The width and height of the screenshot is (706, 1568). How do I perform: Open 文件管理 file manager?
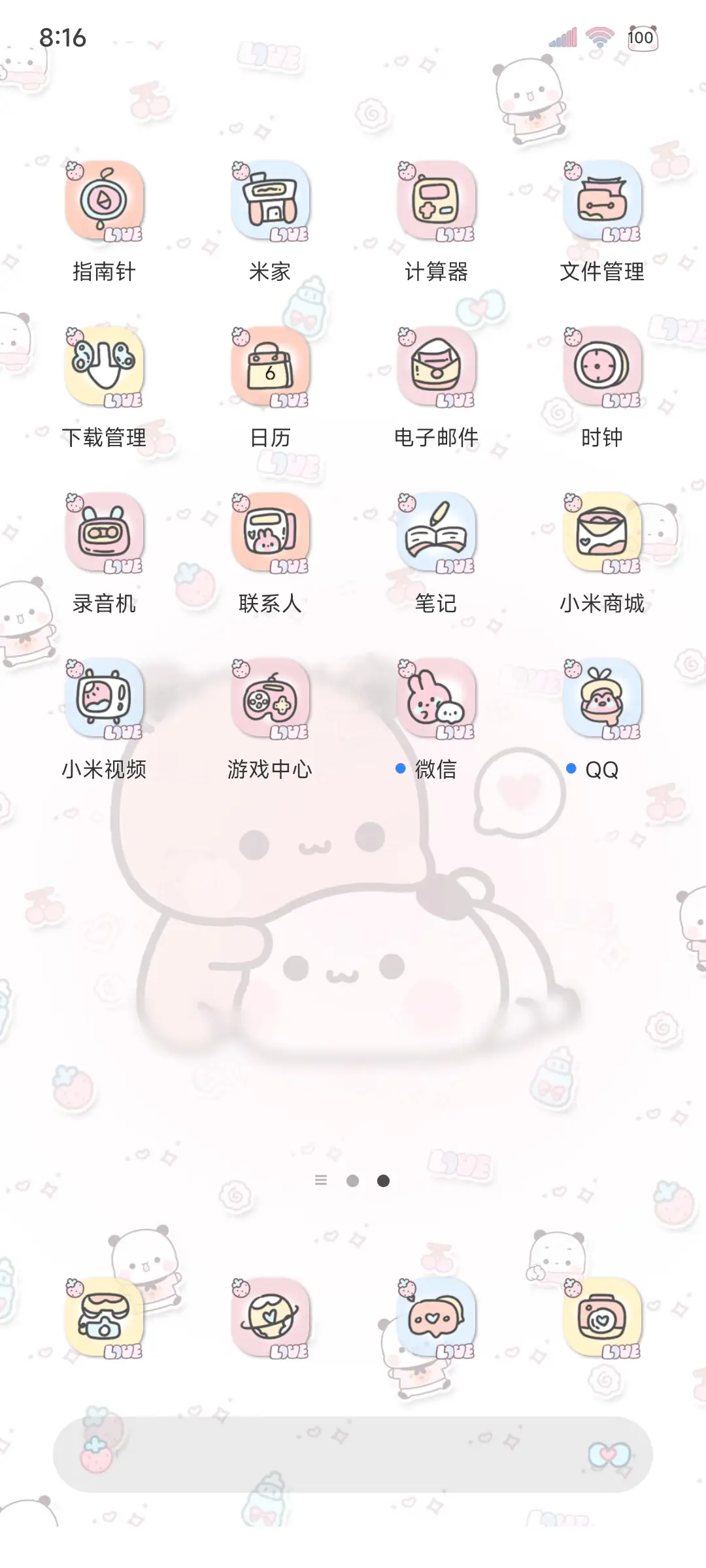pos(601,203)
